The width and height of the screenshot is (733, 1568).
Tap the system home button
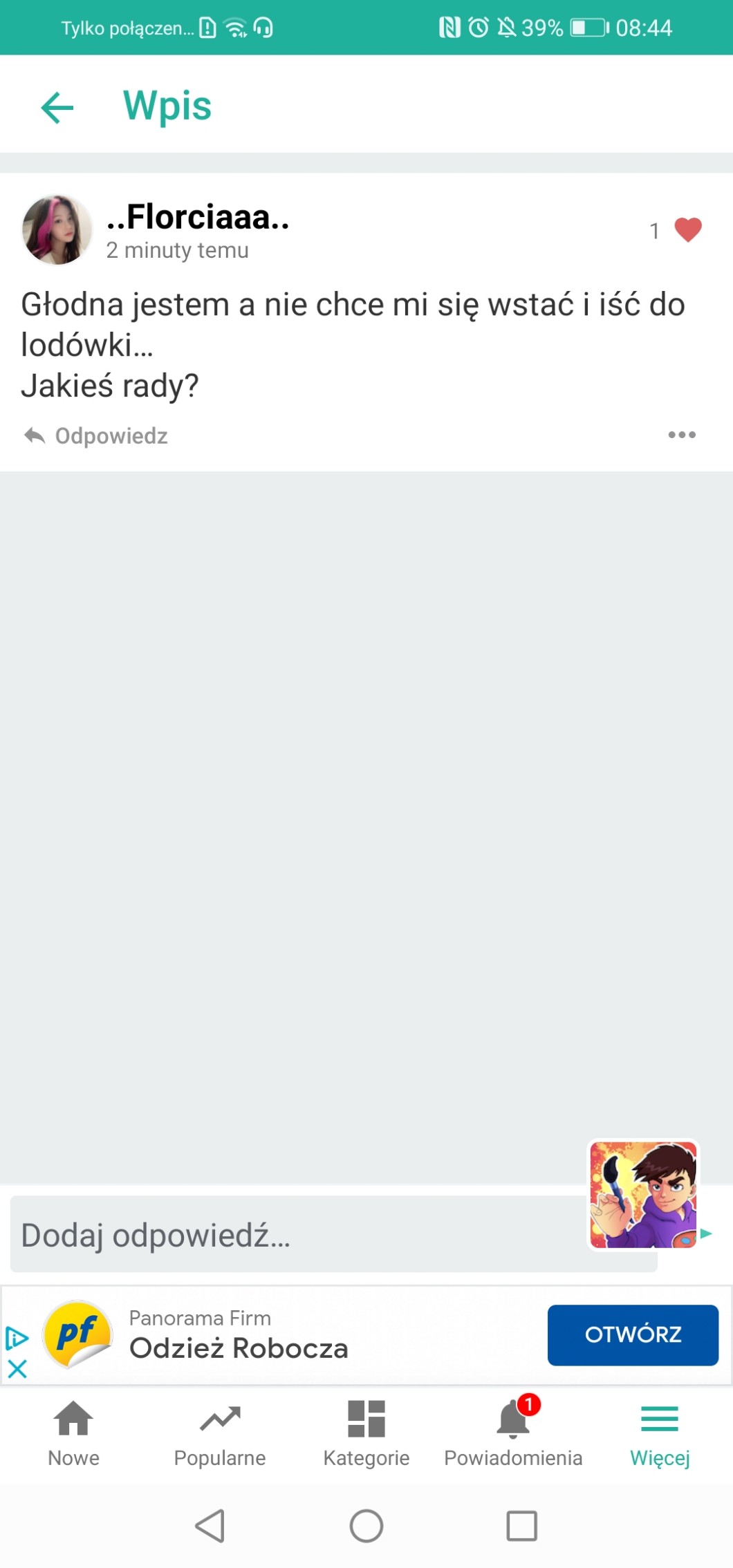point(366,1526)
